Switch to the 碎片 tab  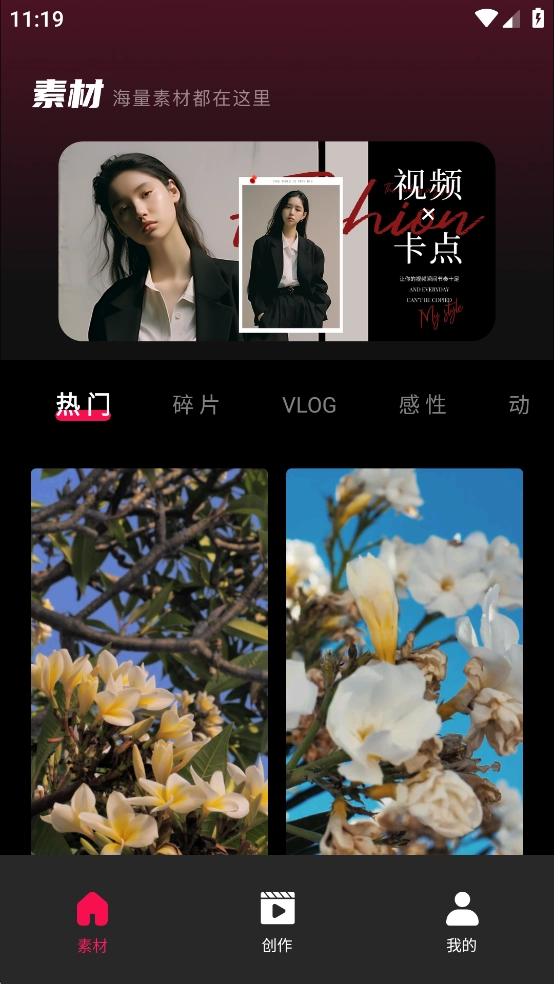[x=196, y=405]
